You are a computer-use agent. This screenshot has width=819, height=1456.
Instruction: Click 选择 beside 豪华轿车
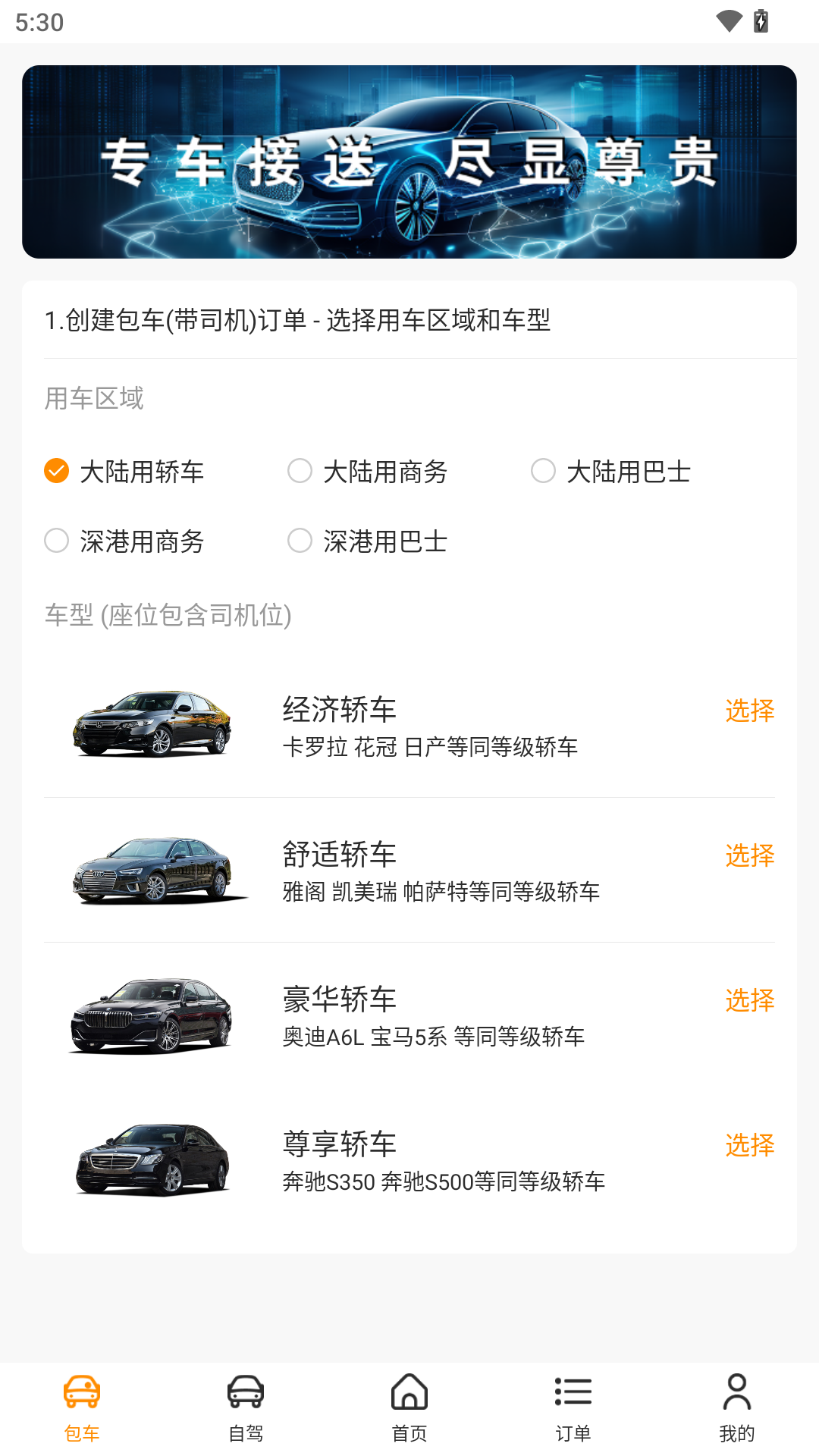click(x=749, y=1000)
